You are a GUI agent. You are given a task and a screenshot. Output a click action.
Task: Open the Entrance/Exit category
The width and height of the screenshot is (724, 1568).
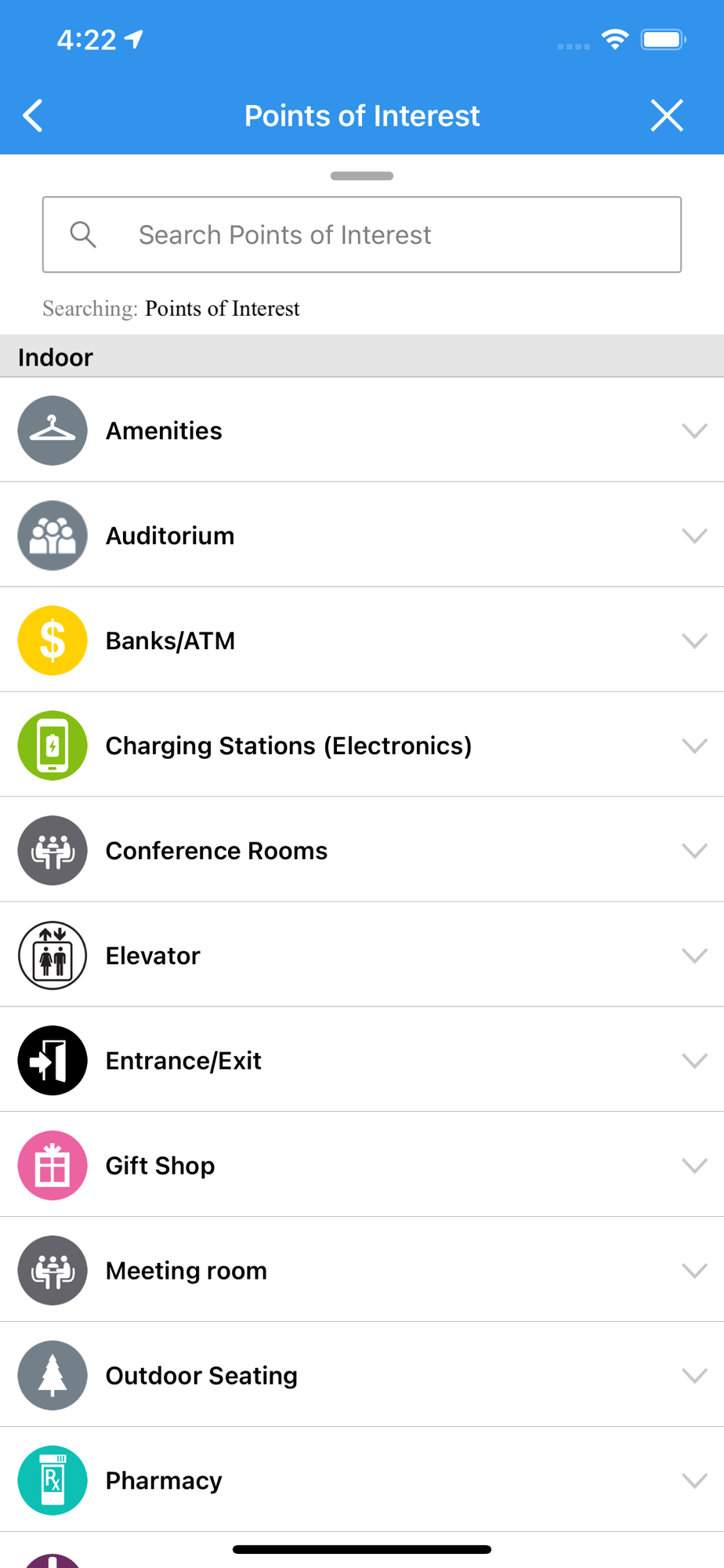pos(362,1061)
